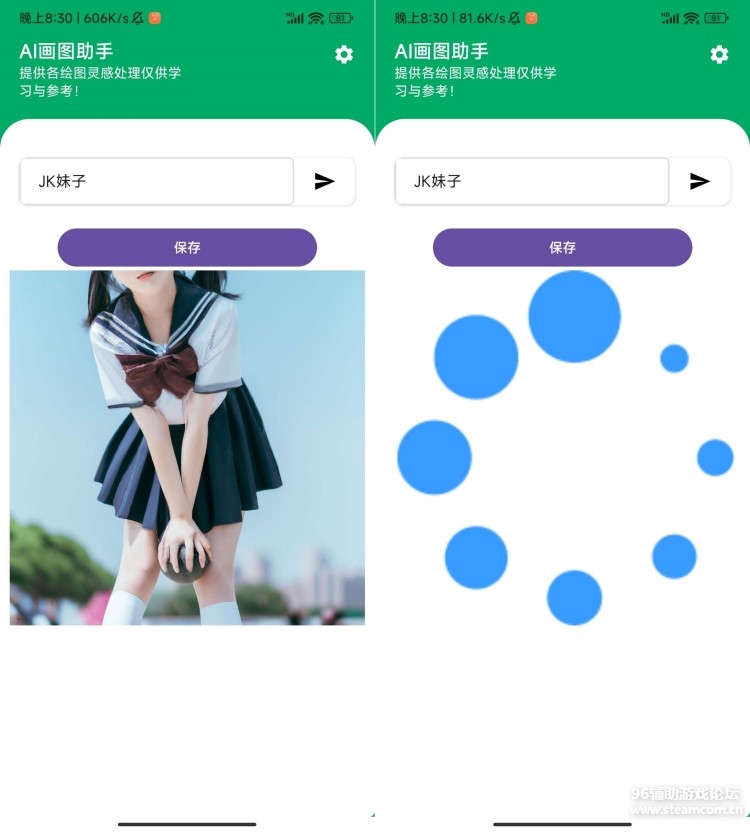Tap the send arrow to generate an image
Image resolution: width=750 pixels, height=832 pixels.
[324, 181]
